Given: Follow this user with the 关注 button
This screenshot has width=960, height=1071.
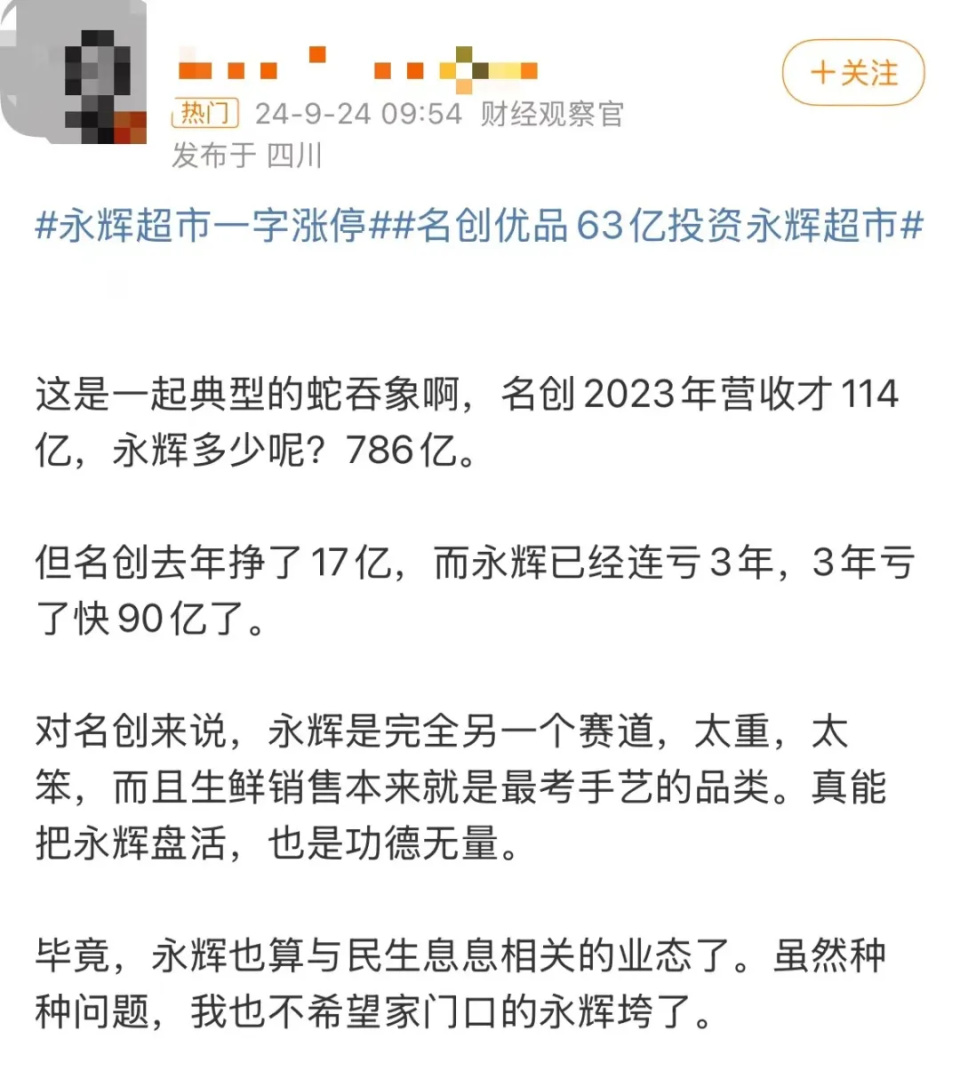Looking at the screenshot, I should click(853, 73).
